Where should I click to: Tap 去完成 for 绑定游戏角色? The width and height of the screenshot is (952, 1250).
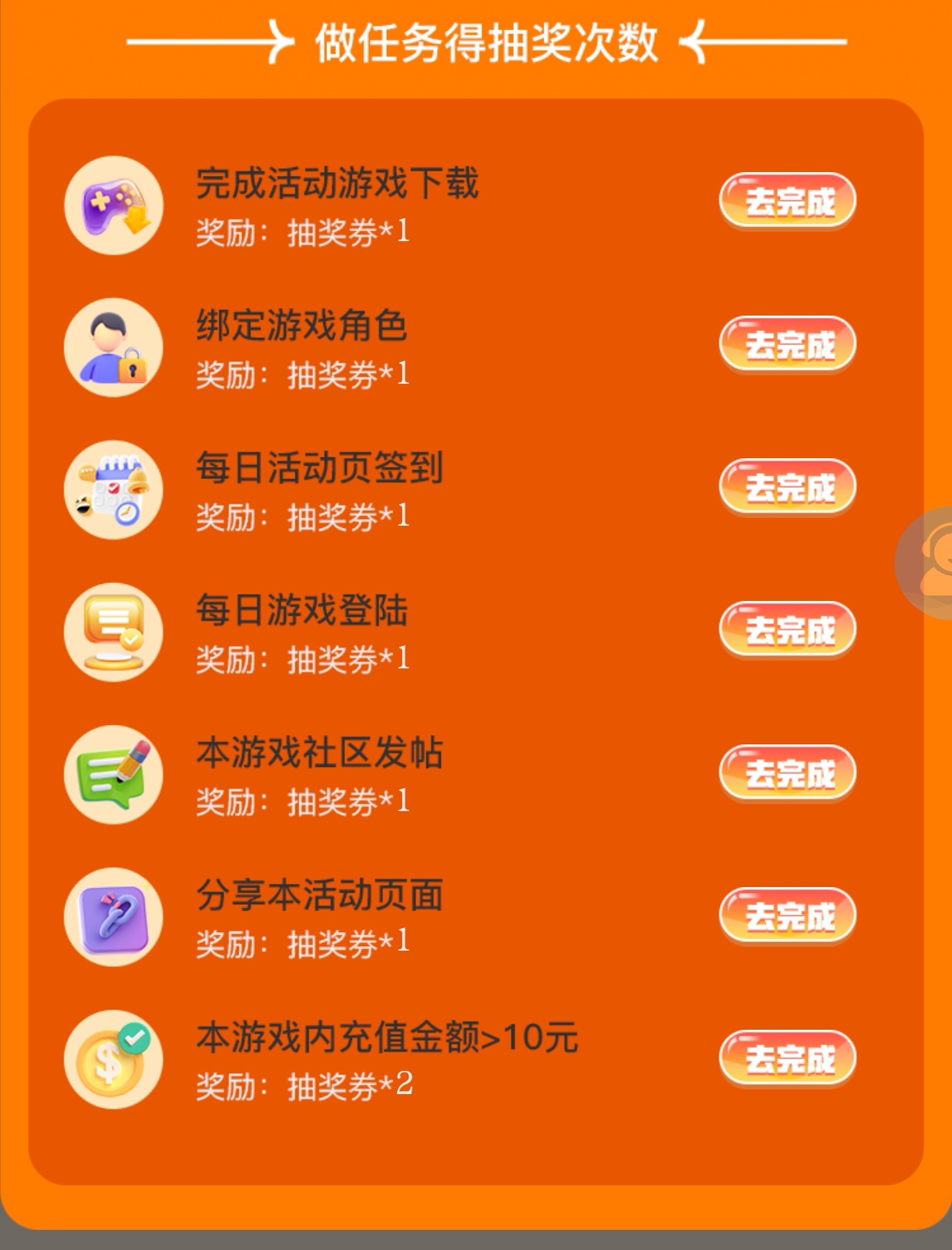click(788, 345)
